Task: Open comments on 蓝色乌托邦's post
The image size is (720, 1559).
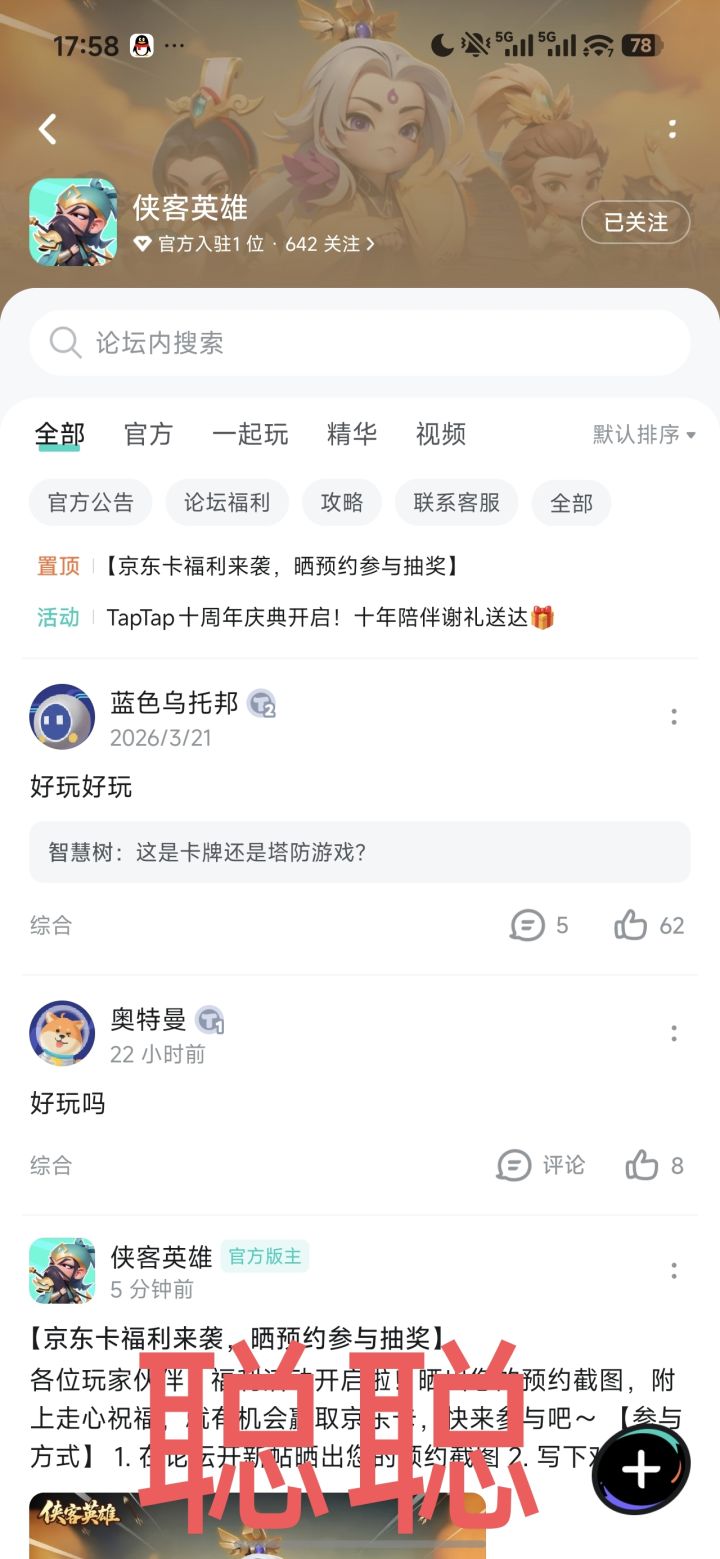Action: 539,925
